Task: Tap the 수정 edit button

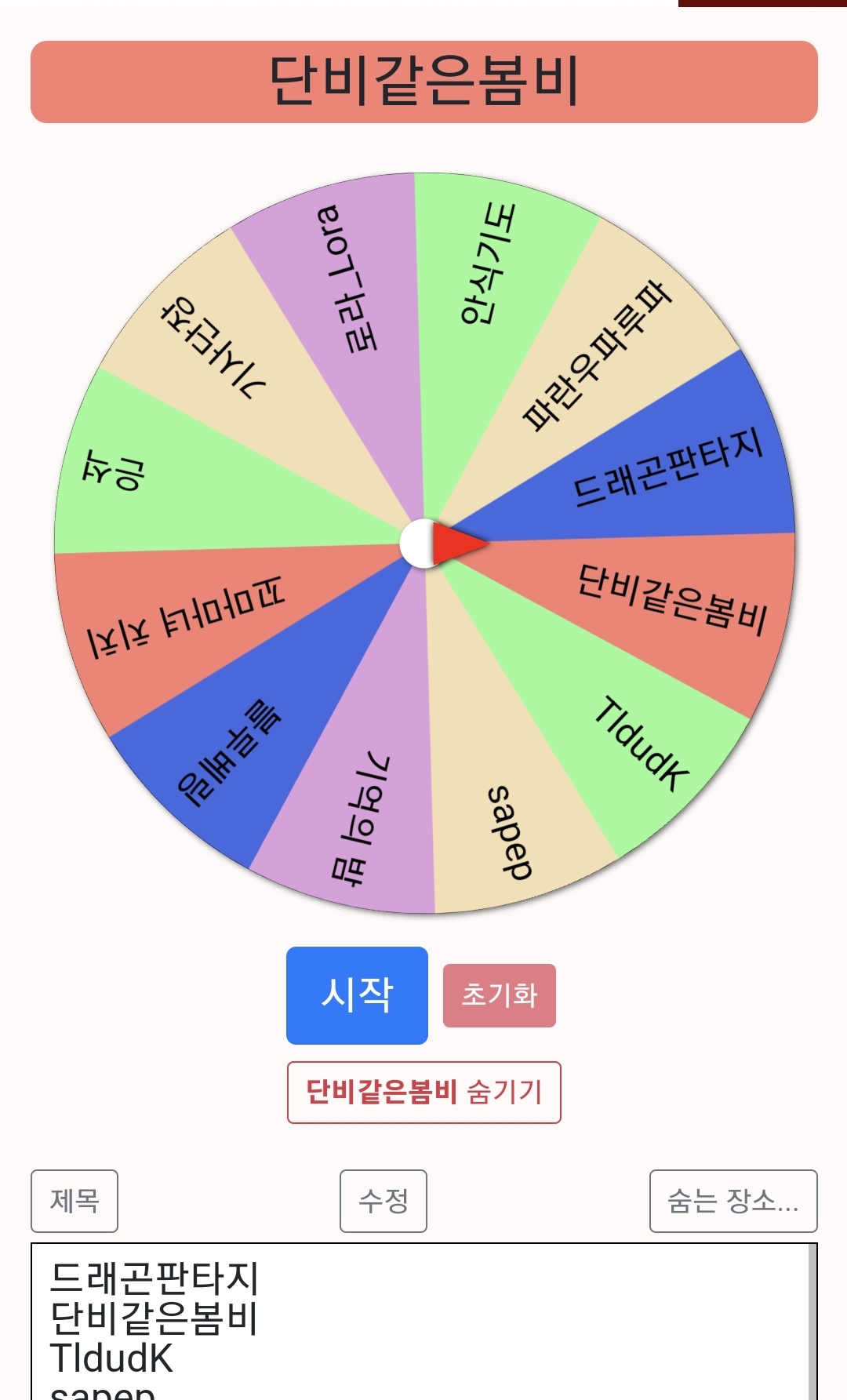Action: [x=384, y=1201]
